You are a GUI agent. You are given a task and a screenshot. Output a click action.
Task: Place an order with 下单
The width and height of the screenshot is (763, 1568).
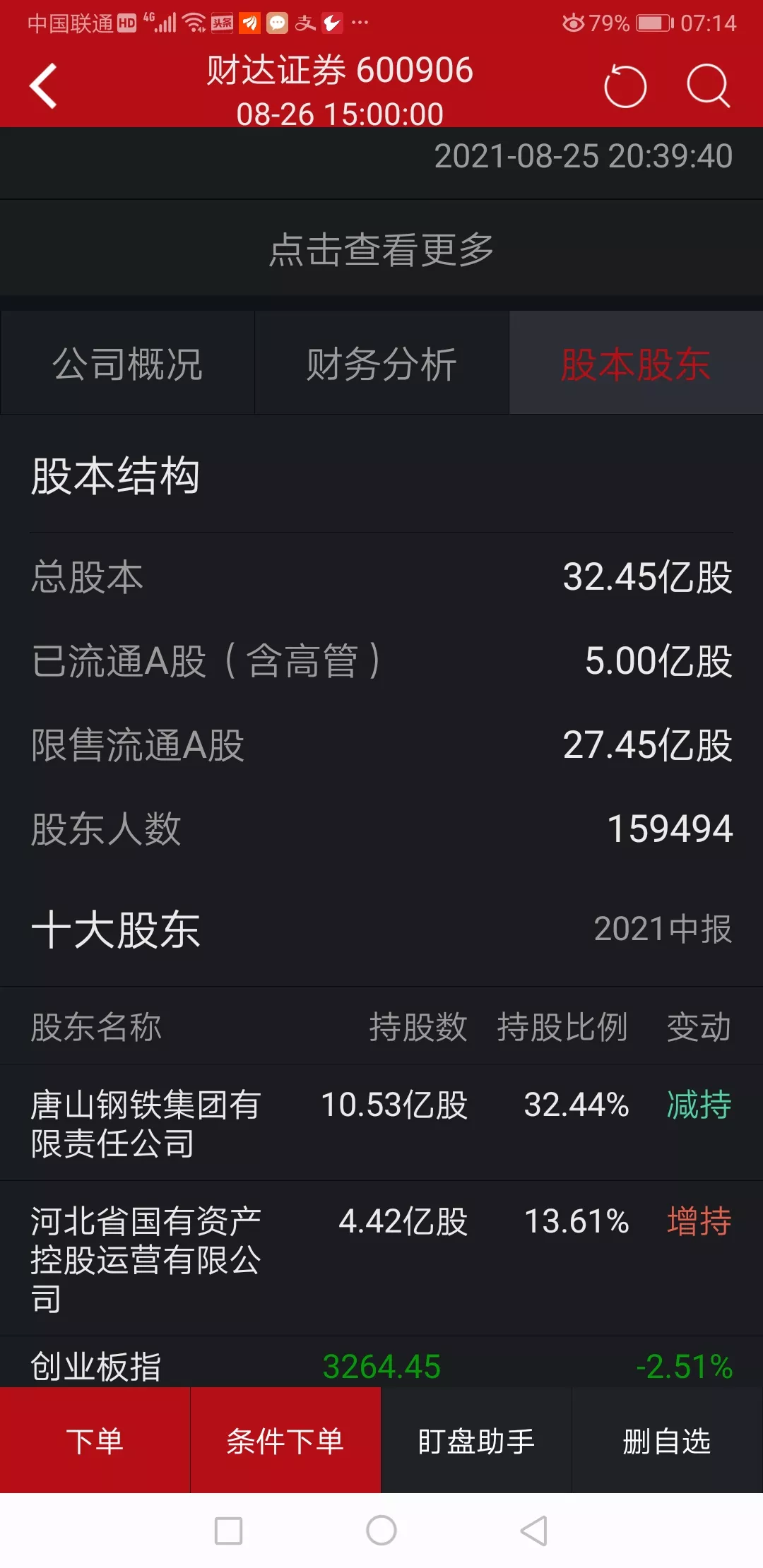click(95, 1441)
